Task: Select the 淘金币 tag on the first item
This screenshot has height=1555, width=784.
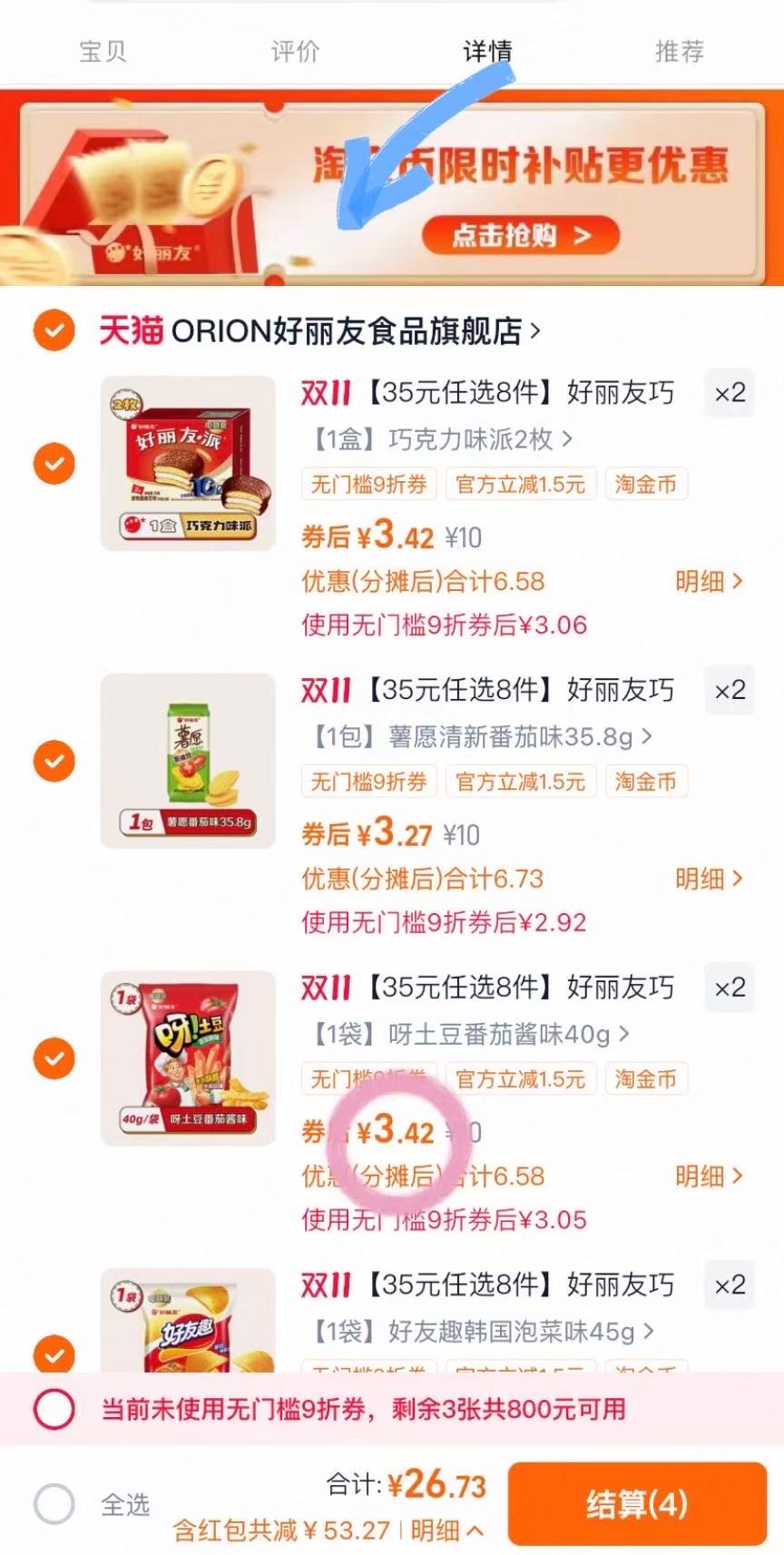Action: point(645,484)
